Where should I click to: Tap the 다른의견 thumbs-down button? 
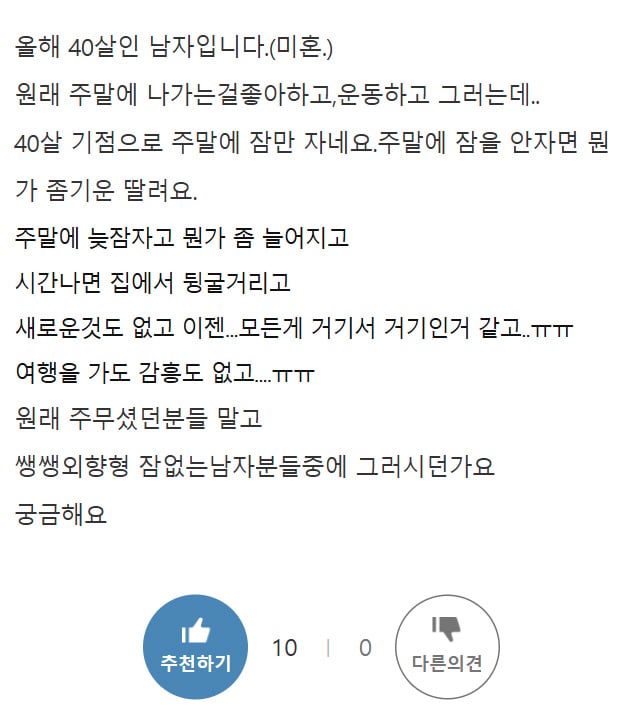click(x=447, y=647)
